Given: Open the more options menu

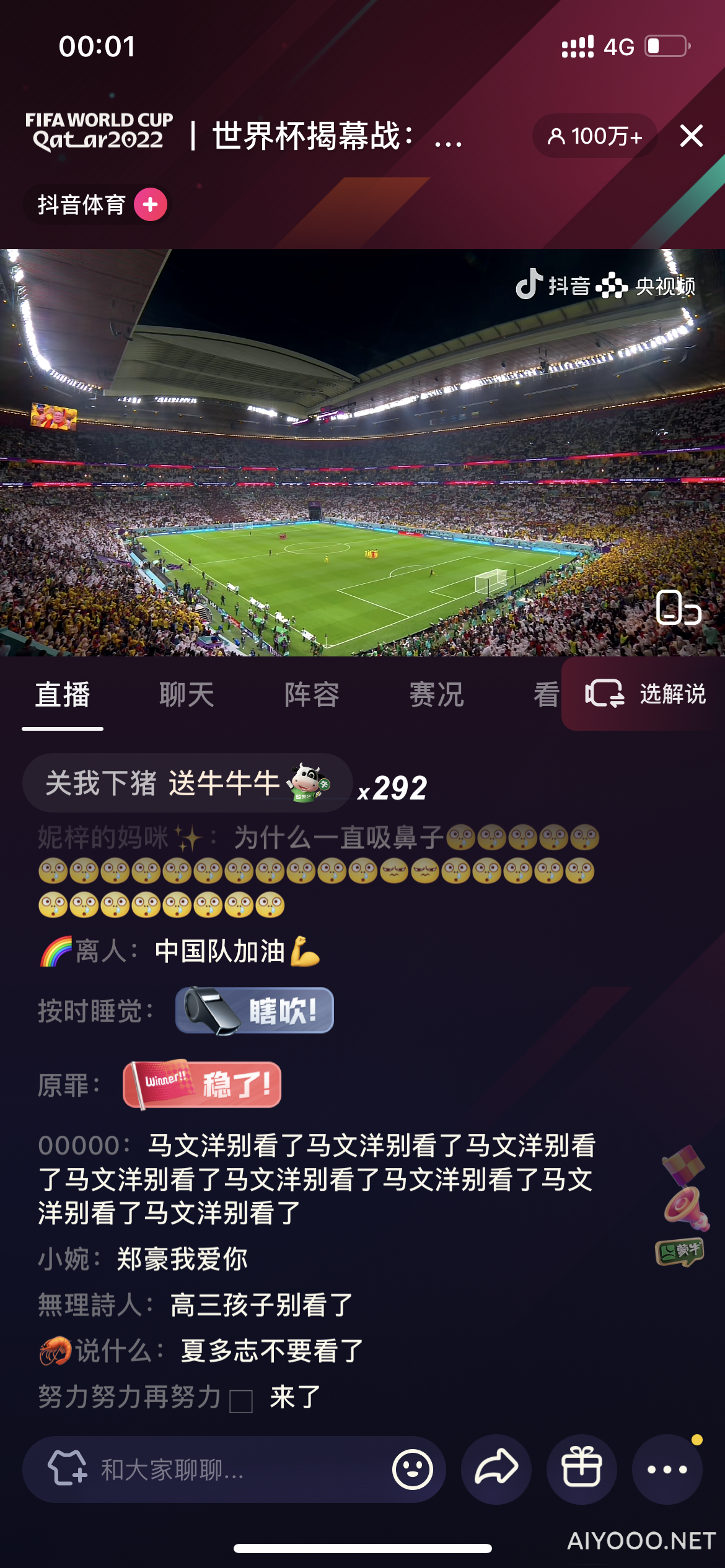Looking at the screenshot, I should click(667, 1470).
